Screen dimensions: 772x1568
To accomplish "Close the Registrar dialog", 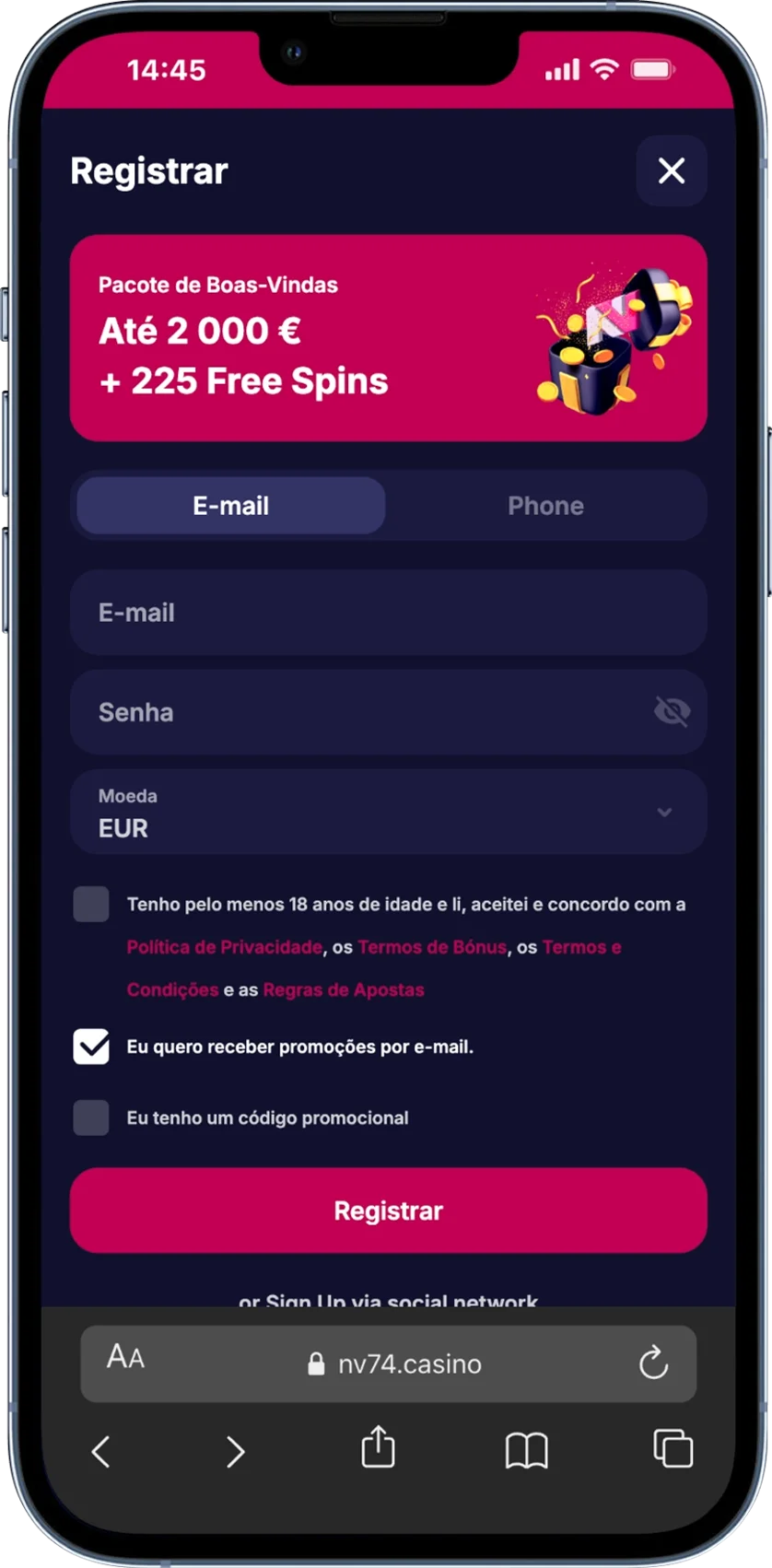I will pos(672,170).
